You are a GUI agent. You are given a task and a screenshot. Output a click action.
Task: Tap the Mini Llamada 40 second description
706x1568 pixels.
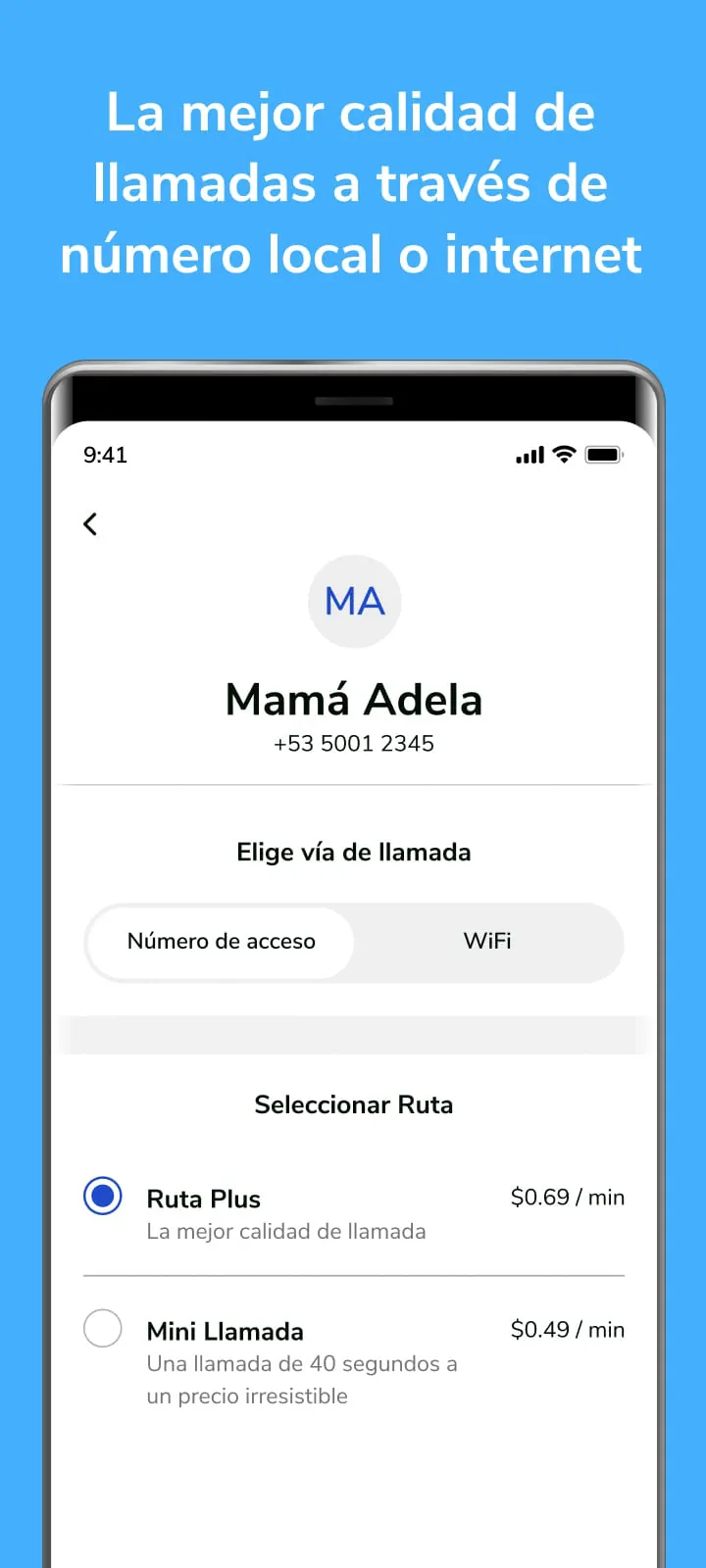coord(302,1379)
